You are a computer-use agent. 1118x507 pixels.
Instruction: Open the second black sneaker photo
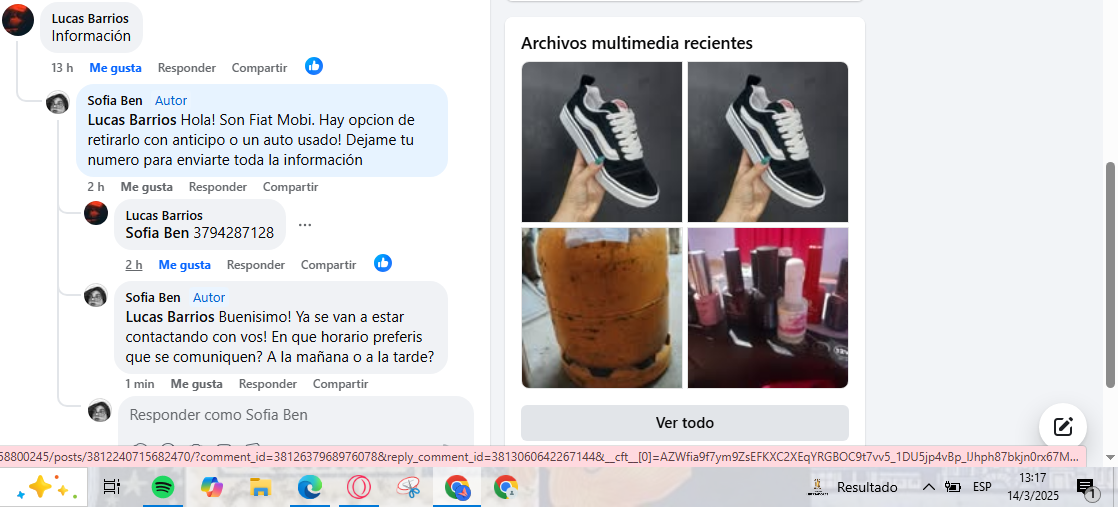pyautogui.click(x=768, y=141)
